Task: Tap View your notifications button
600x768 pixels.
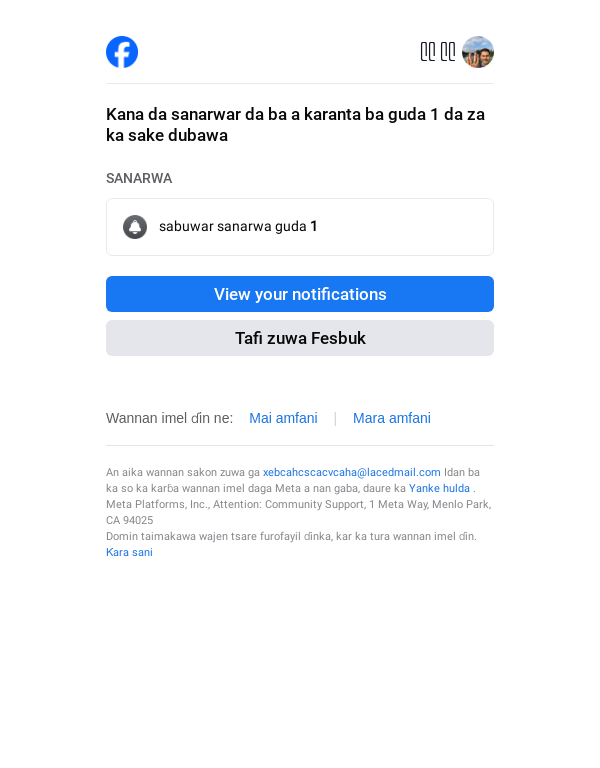Action: [x=300, y=294]
